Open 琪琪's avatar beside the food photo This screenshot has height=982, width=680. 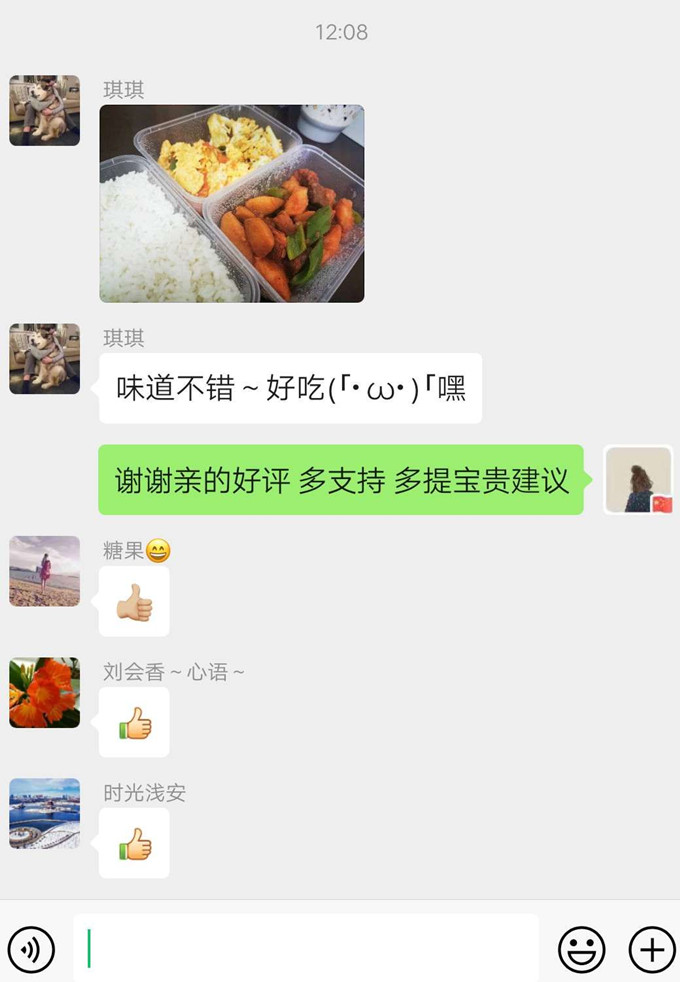coord(45,110)
